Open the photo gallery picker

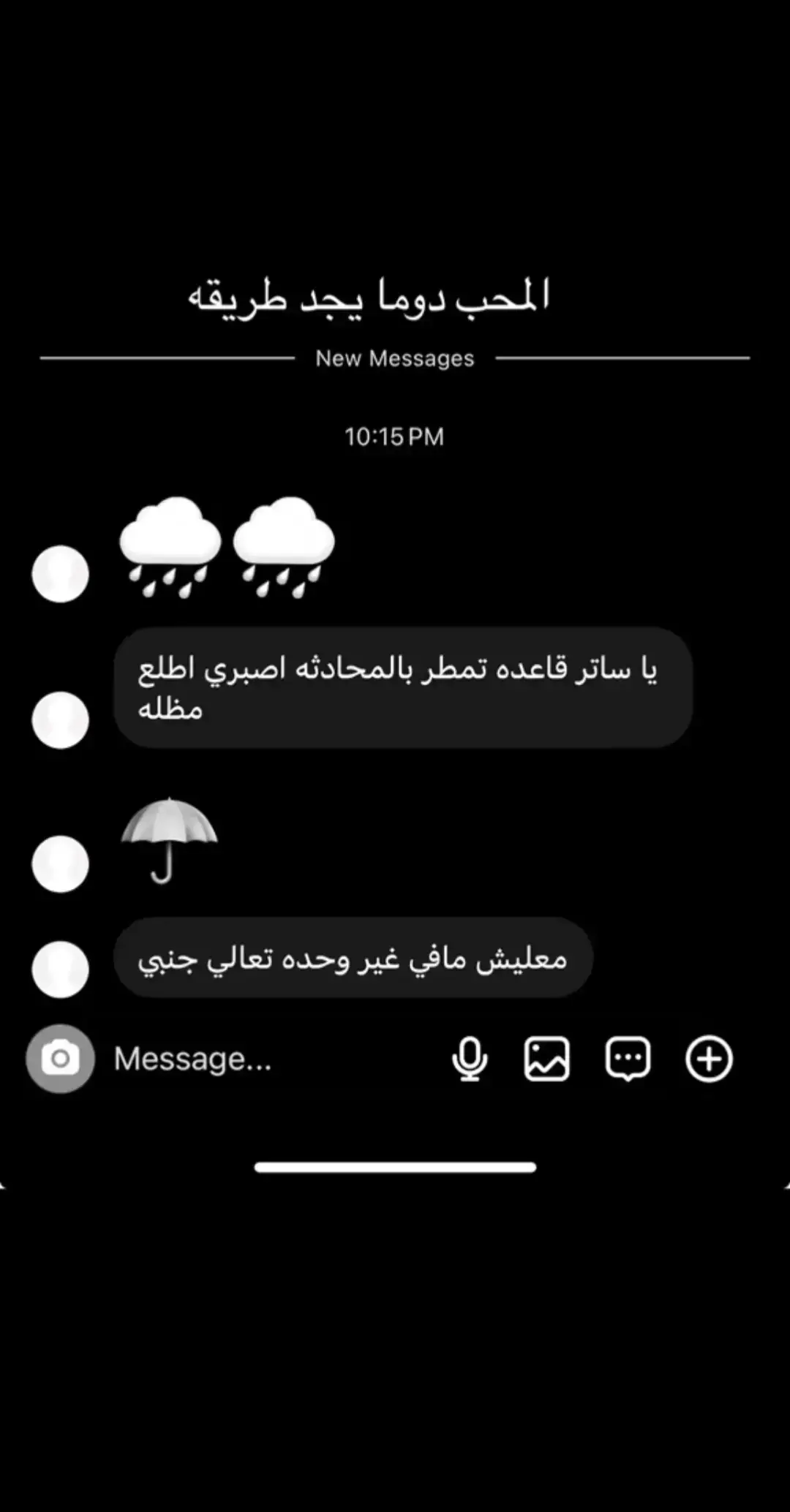(x=547, y=1059)
